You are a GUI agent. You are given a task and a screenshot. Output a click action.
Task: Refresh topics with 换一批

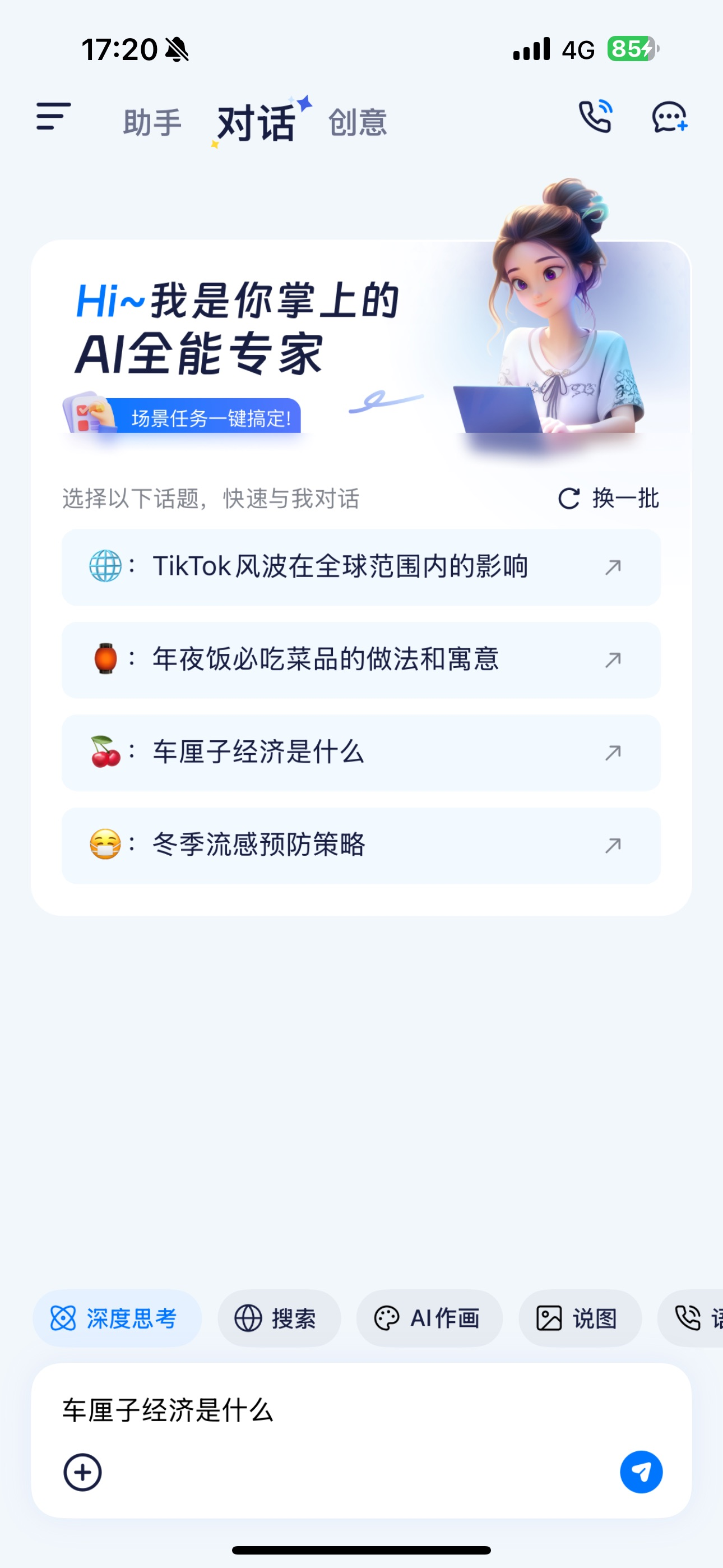tap(609, 499)
